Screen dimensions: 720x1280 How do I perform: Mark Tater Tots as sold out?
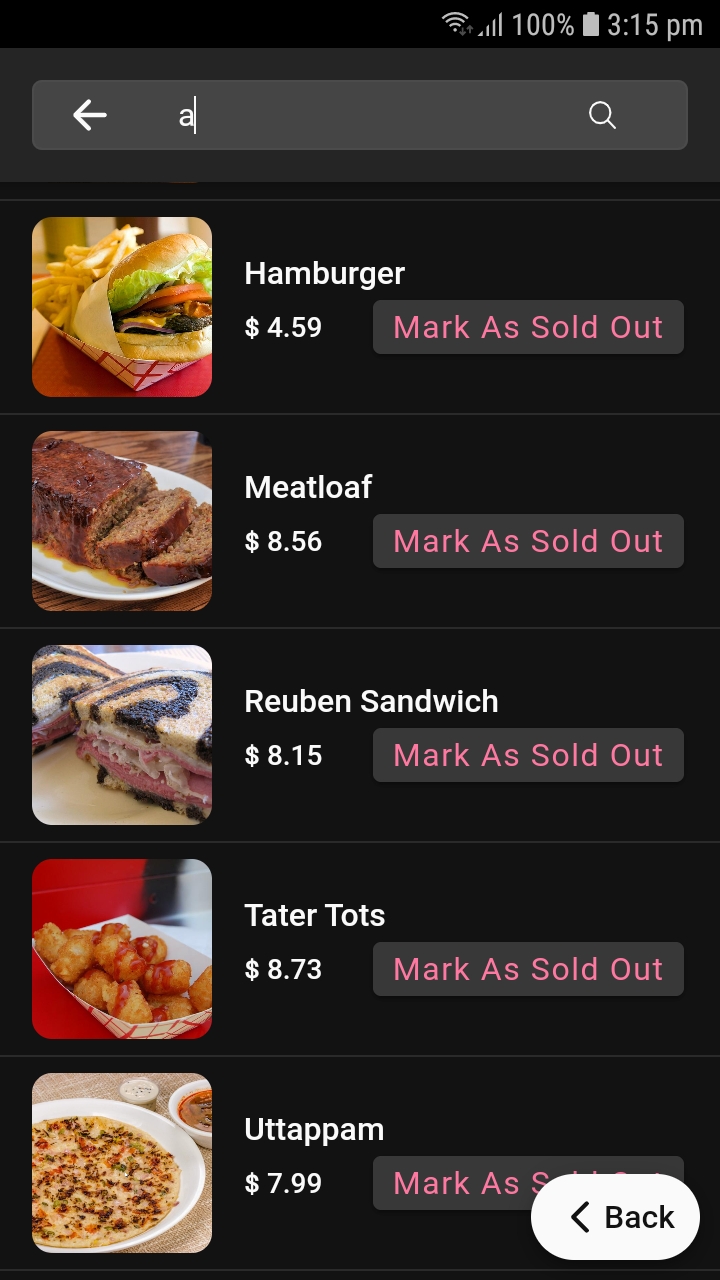pos(528,969)
